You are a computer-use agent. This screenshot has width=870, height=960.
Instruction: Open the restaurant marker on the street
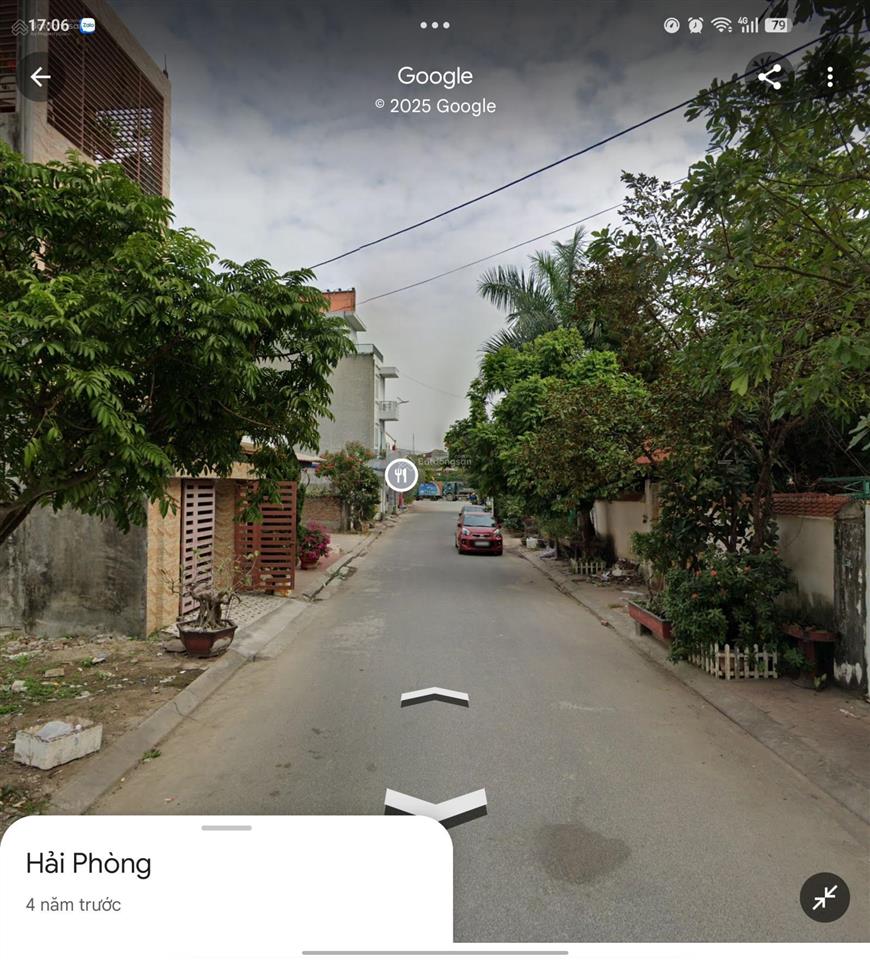(401, 474)
